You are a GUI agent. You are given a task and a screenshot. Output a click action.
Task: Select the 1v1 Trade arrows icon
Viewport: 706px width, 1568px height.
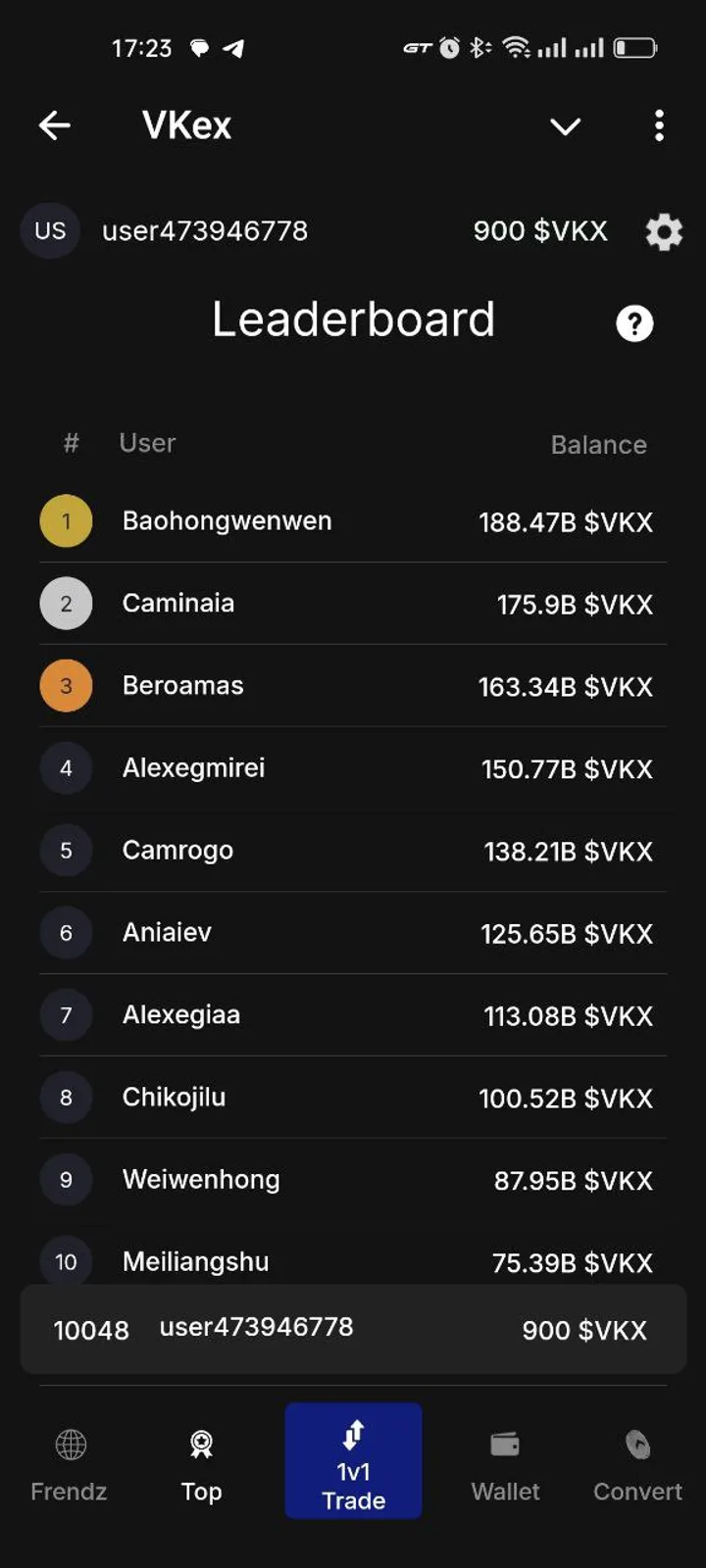(x=353, y=1433)
